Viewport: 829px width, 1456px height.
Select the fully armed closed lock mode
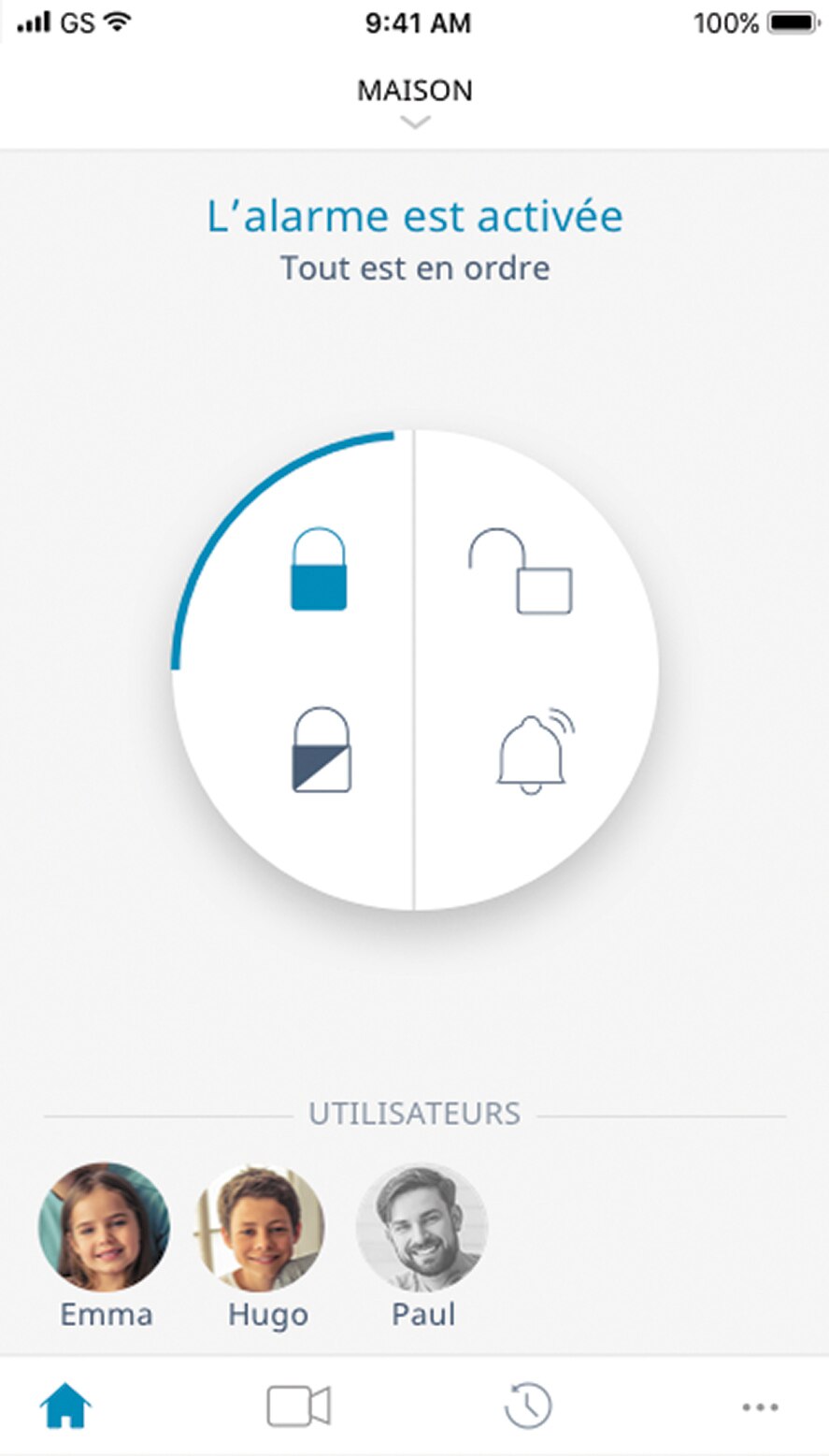(319, 569)
